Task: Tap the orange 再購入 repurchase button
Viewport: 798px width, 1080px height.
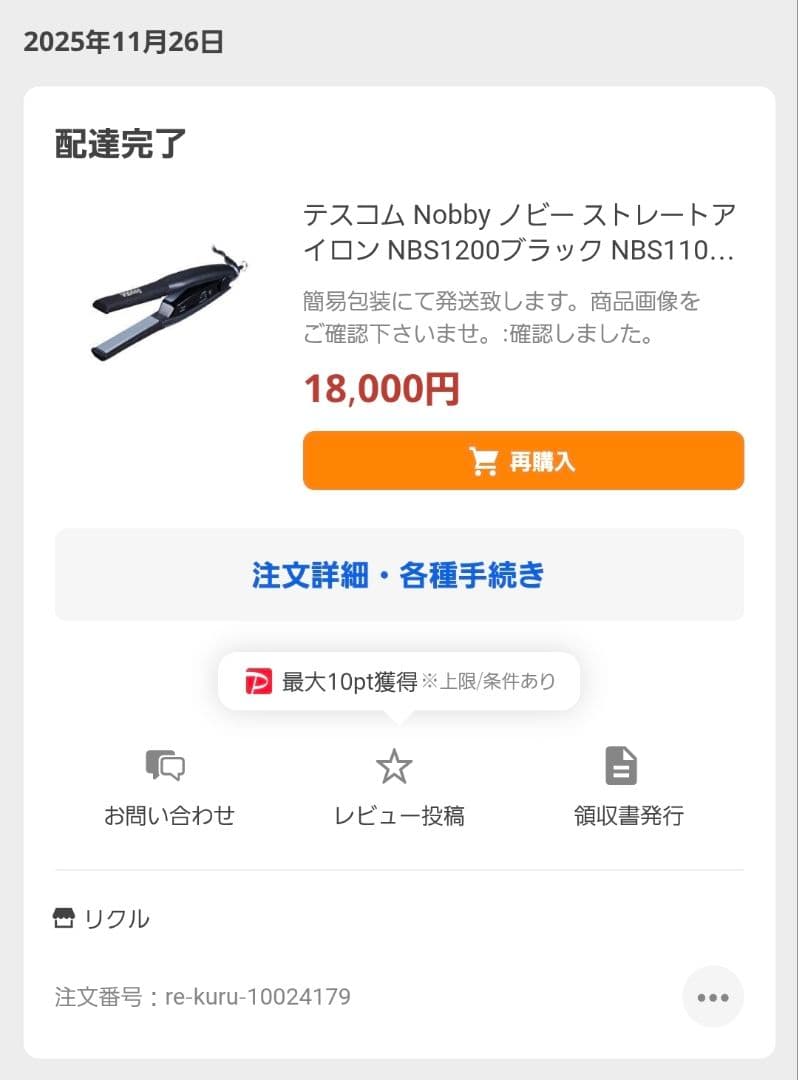Action: [x=523, y=461]
